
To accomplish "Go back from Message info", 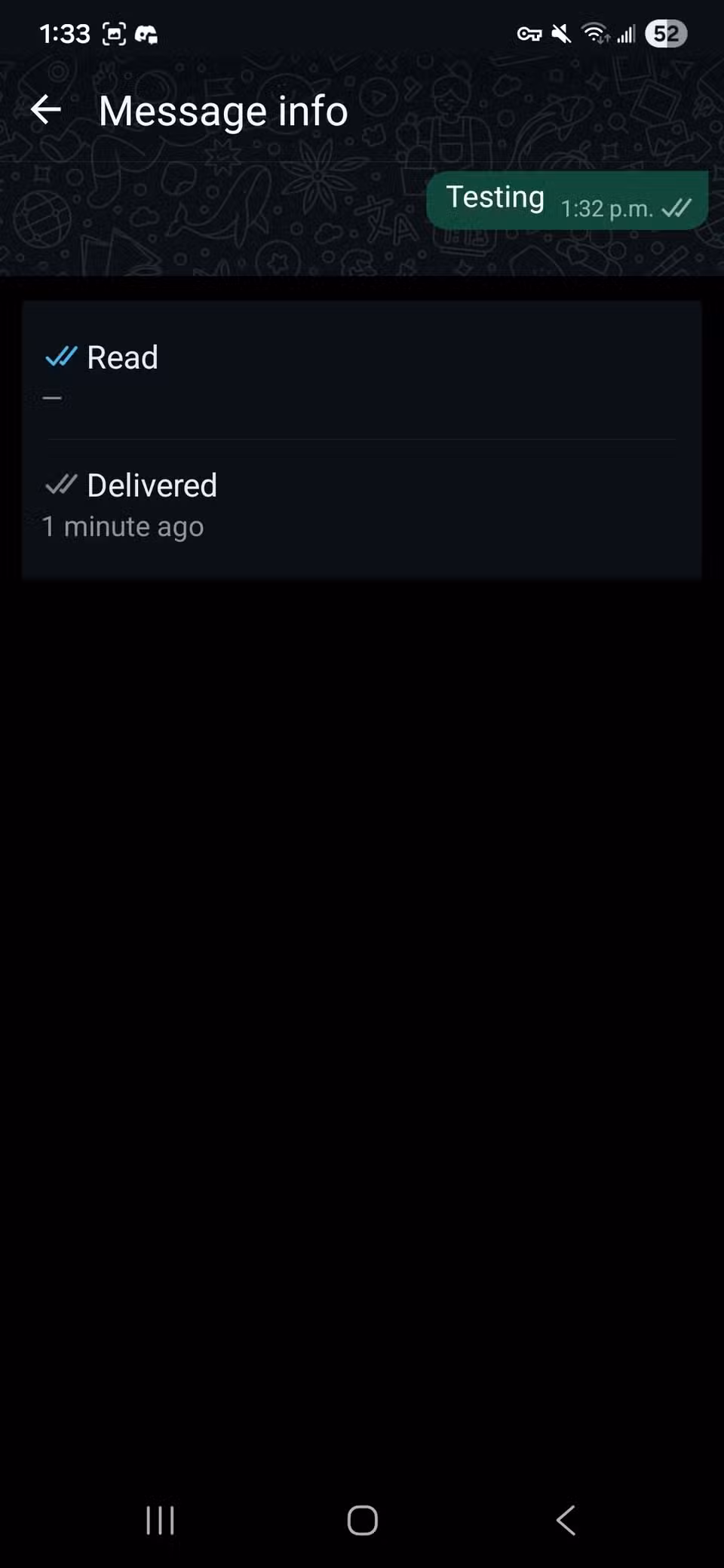I will pyautogui.click(x=46, y=110).
